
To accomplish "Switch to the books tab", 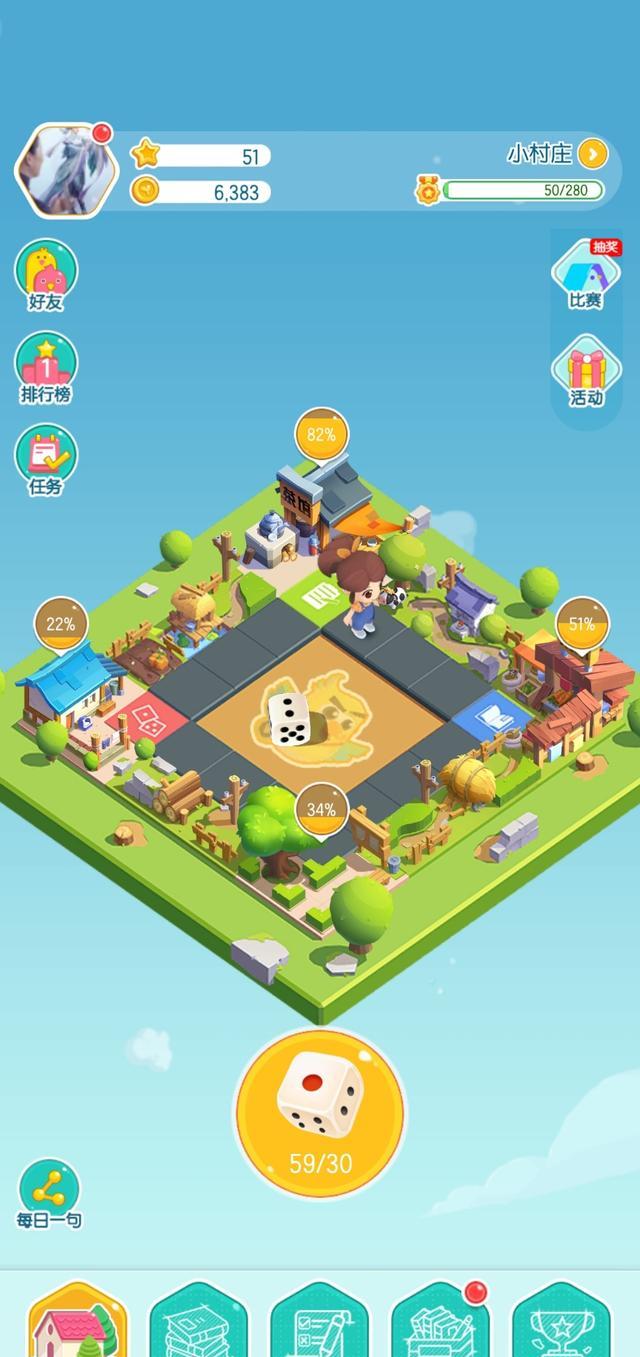I will tap(198, 1322).
